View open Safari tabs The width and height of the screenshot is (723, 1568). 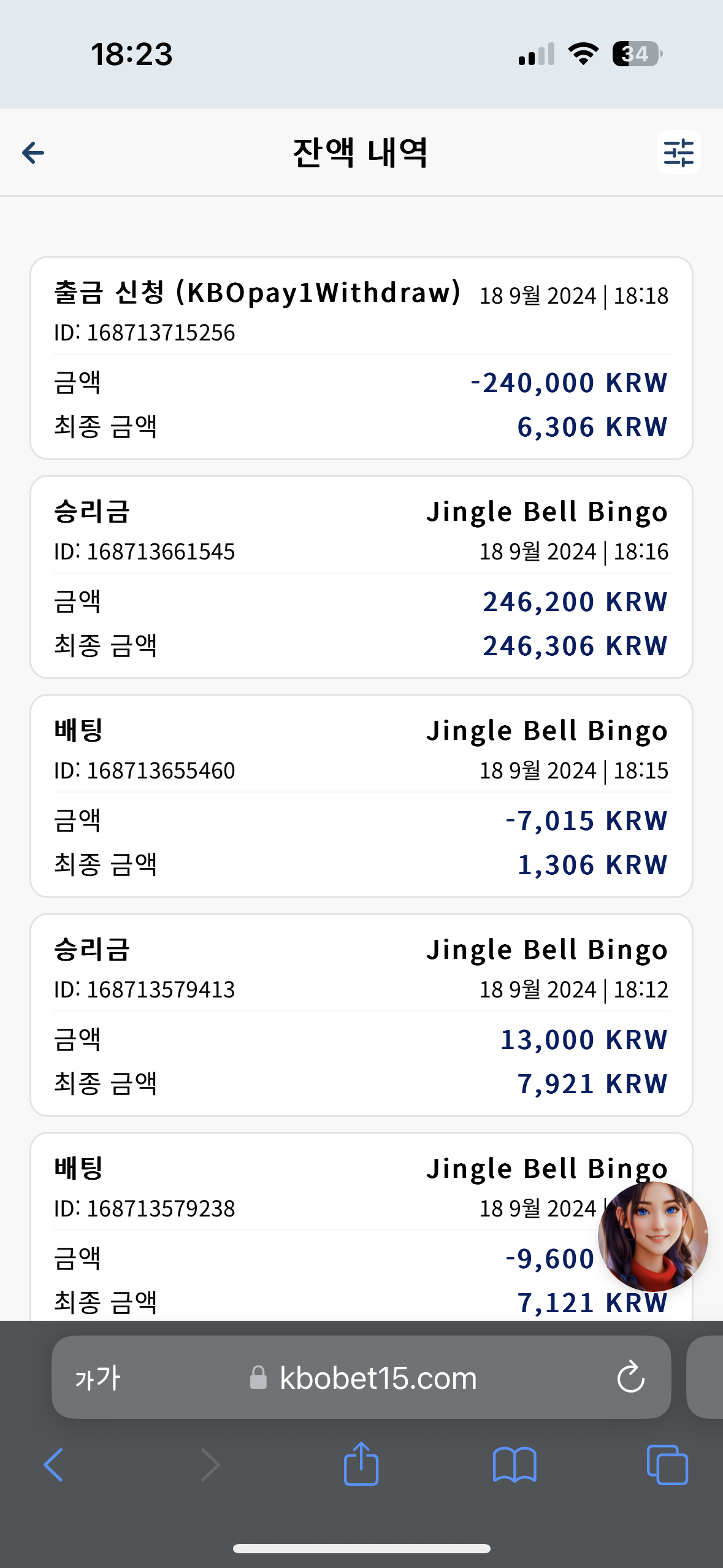(667, 1465)
